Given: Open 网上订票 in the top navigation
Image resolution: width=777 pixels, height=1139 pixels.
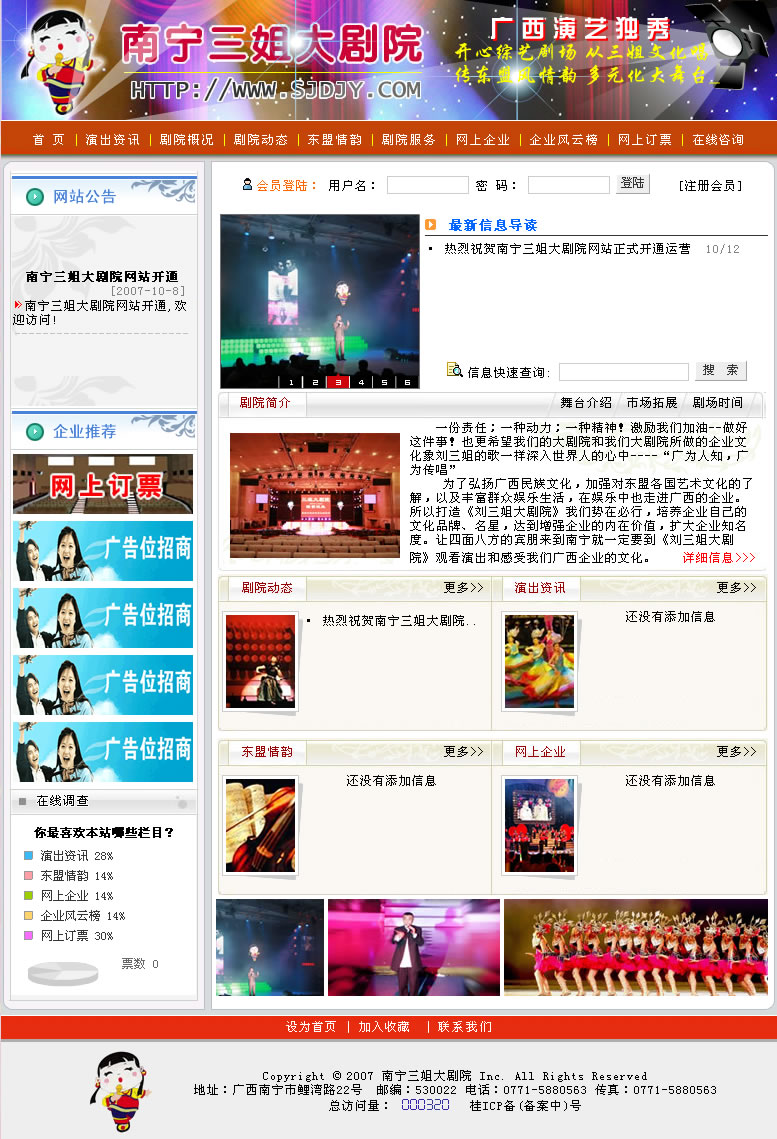Looking at the screenshot, I should [644, 140].
